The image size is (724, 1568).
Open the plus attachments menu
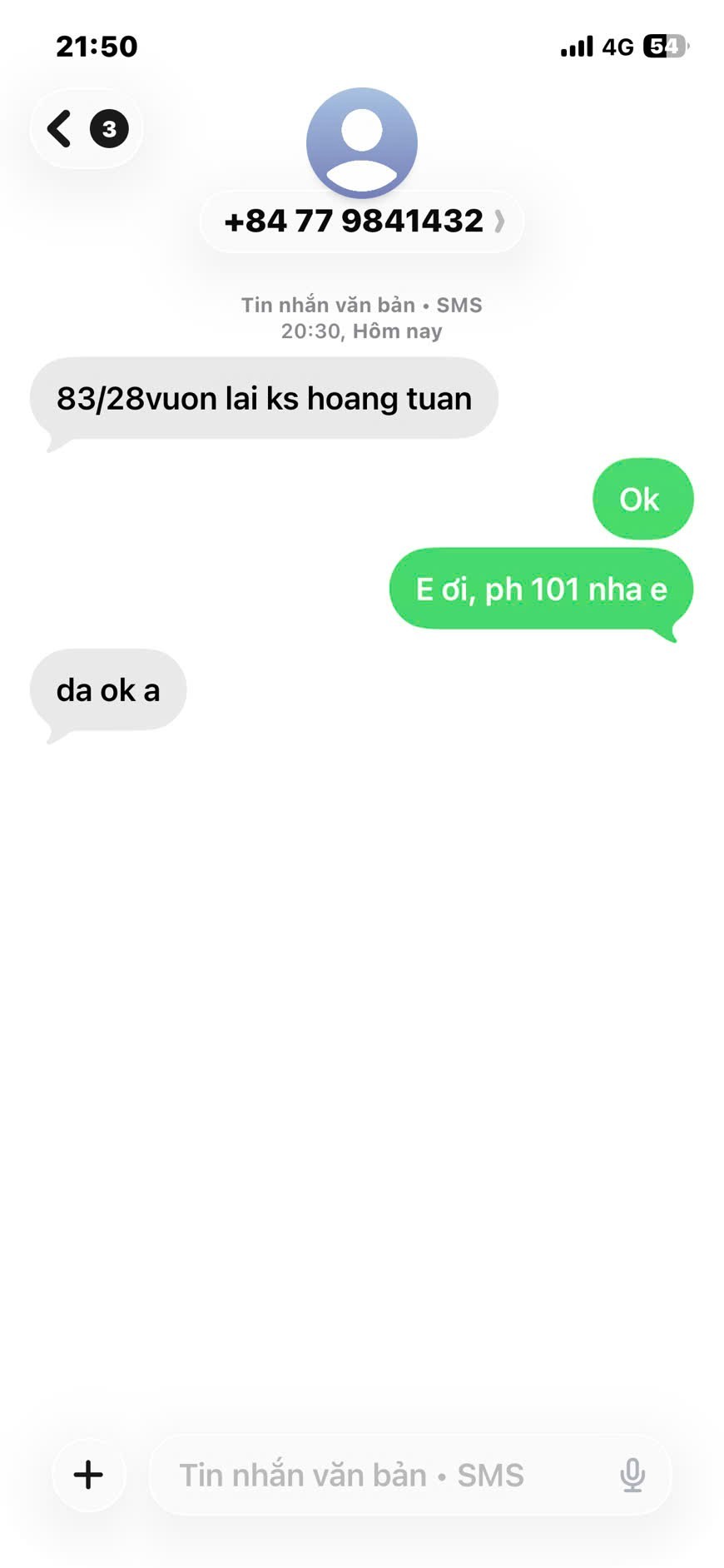point(88,1475)
